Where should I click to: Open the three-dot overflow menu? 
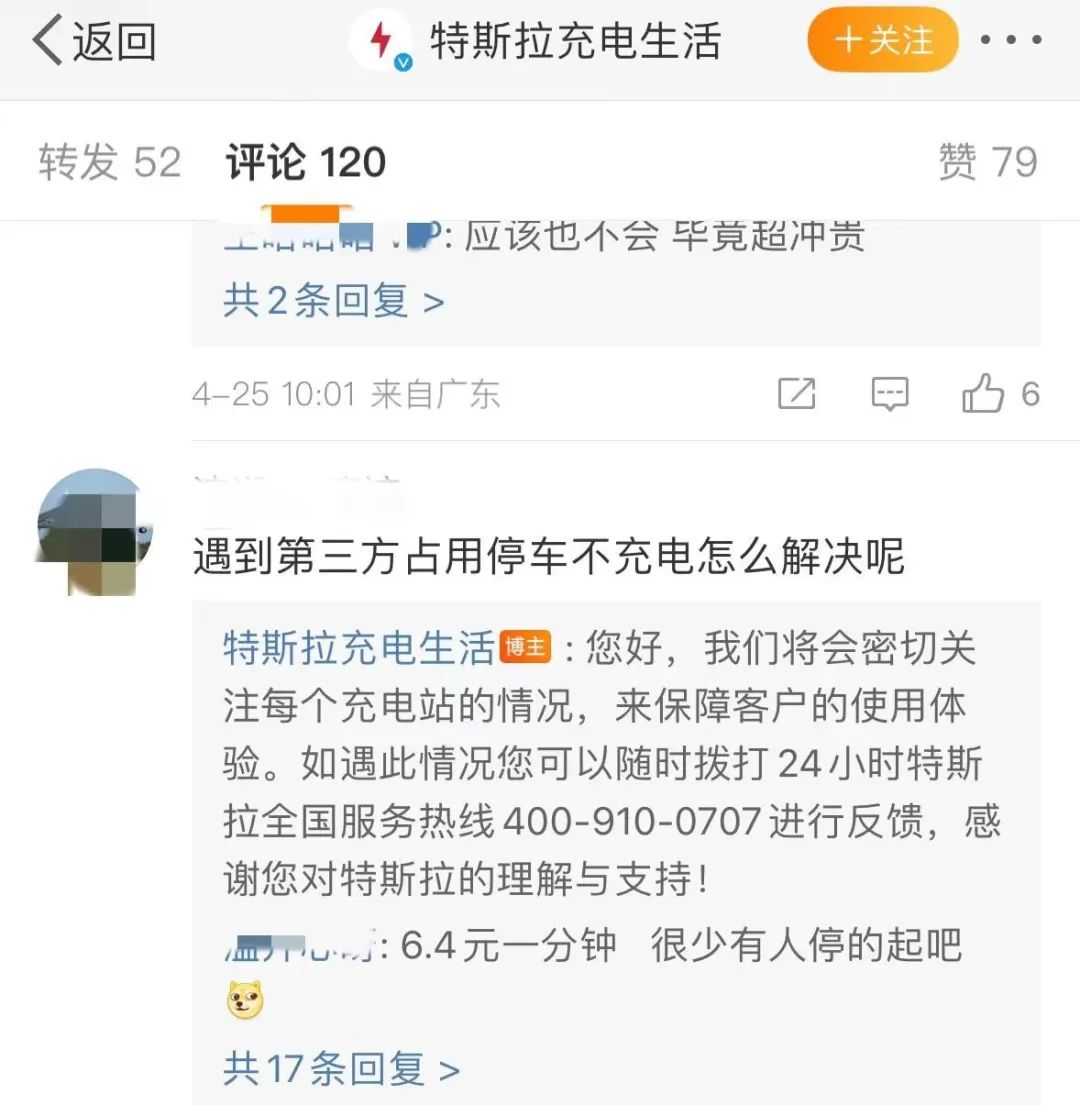[x=1011, y=42]
